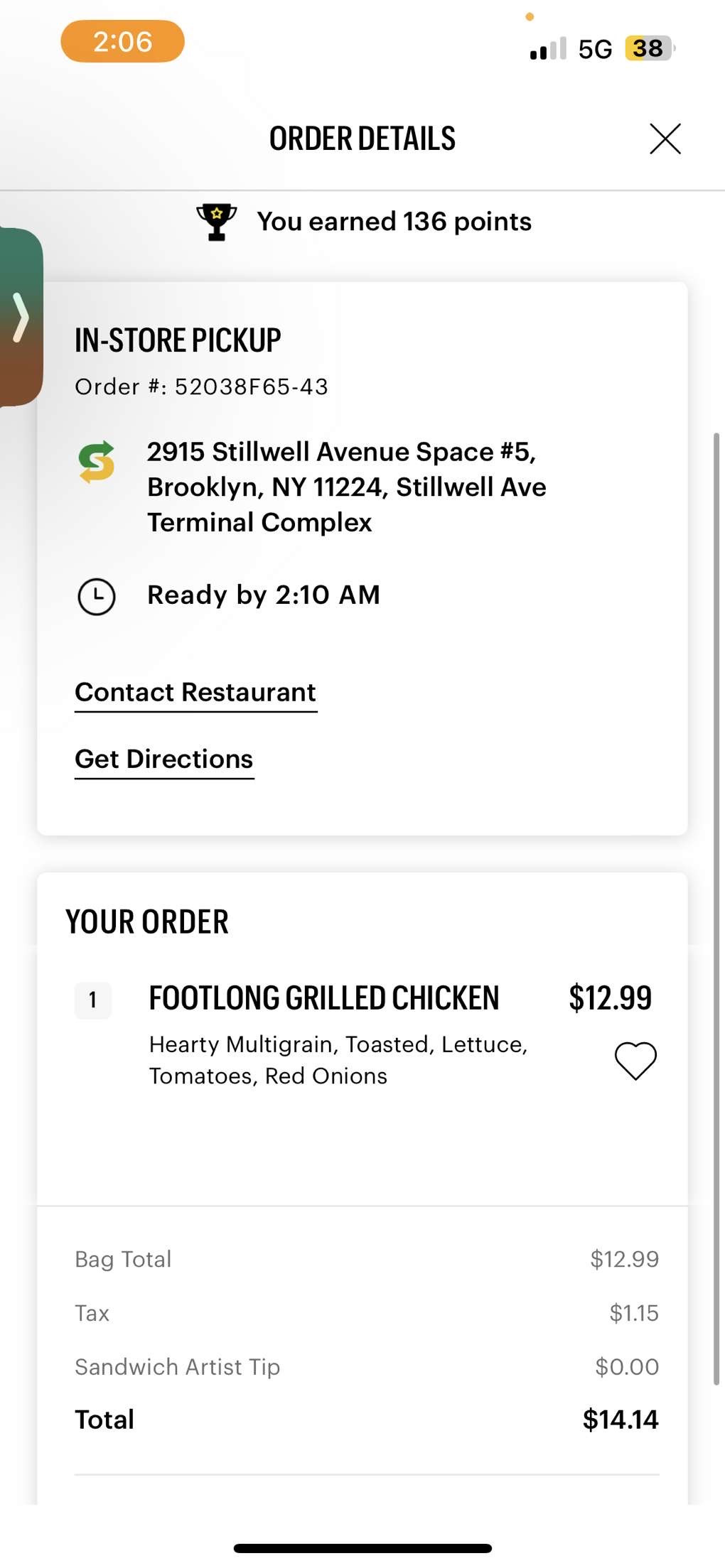
Task: Expand the side tab with the arrow
Action: [21, 317]
